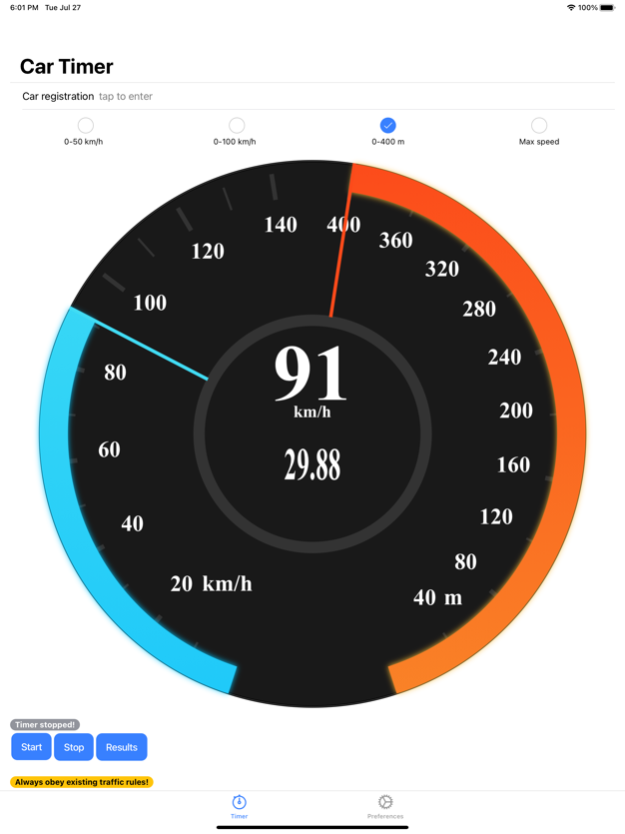Stop the timer
The image size is (625, 834).
click(74, 747)
